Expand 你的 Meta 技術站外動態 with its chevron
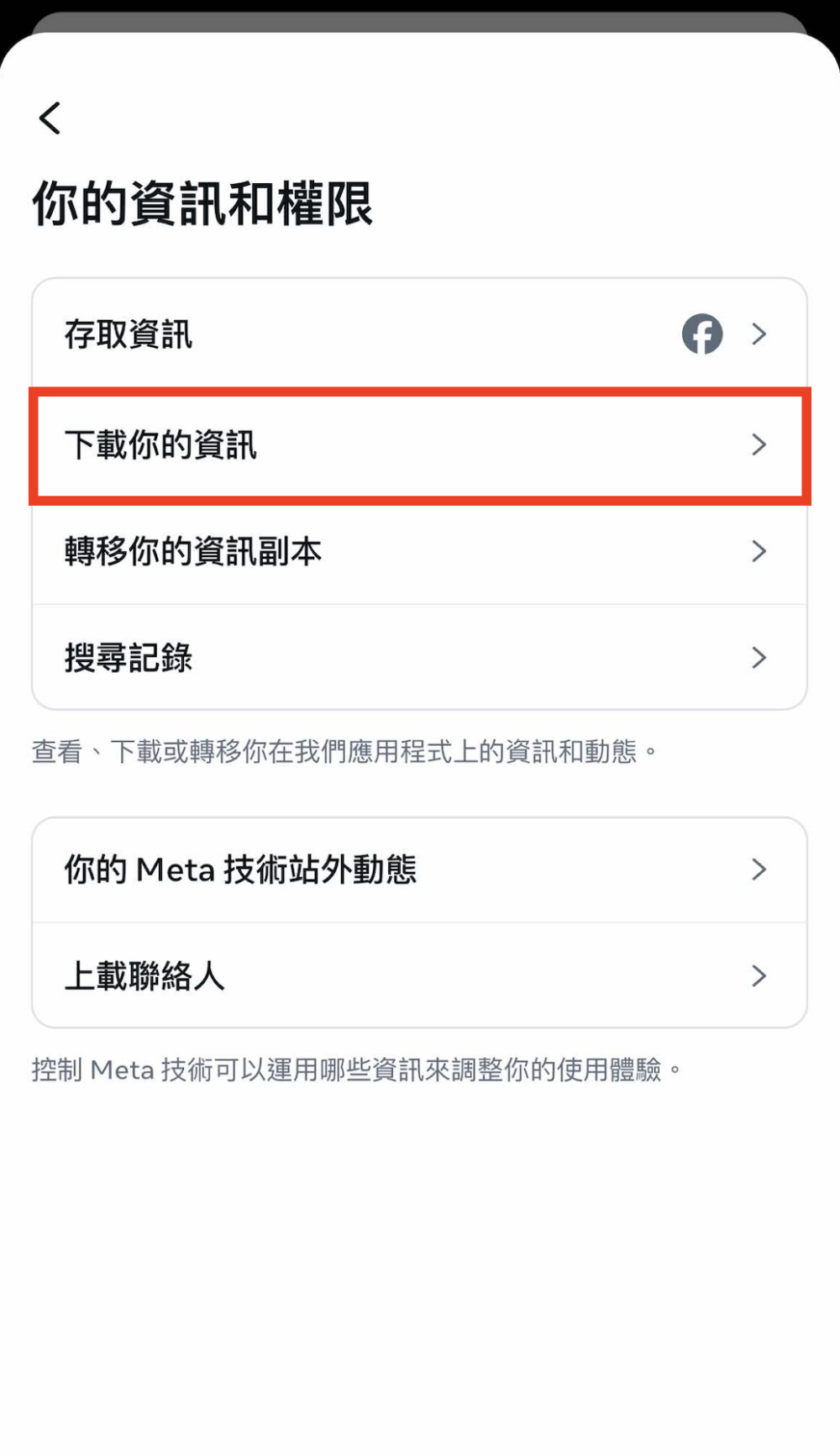 coord(759,870)
